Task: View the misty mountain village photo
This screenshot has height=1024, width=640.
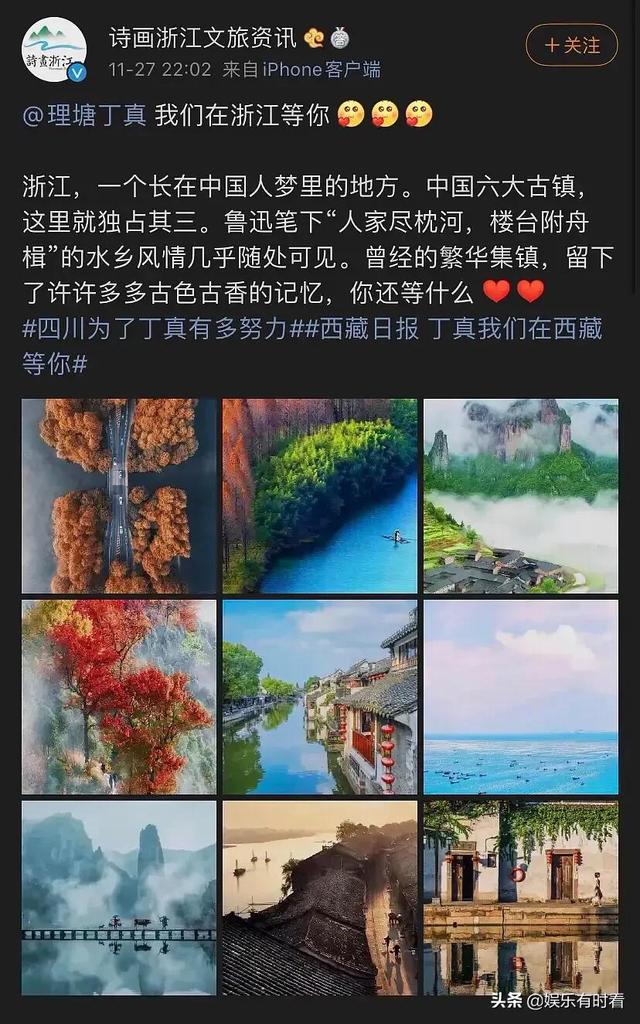Action: (x=521, y=496)
